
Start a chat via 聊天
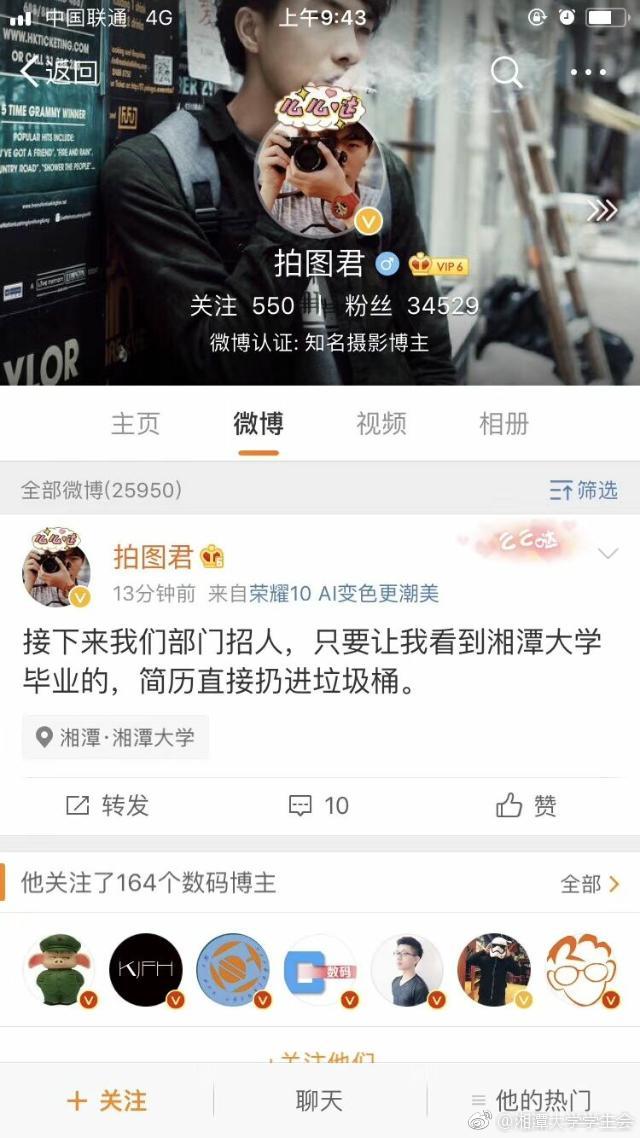click(x=319, y=1101)
